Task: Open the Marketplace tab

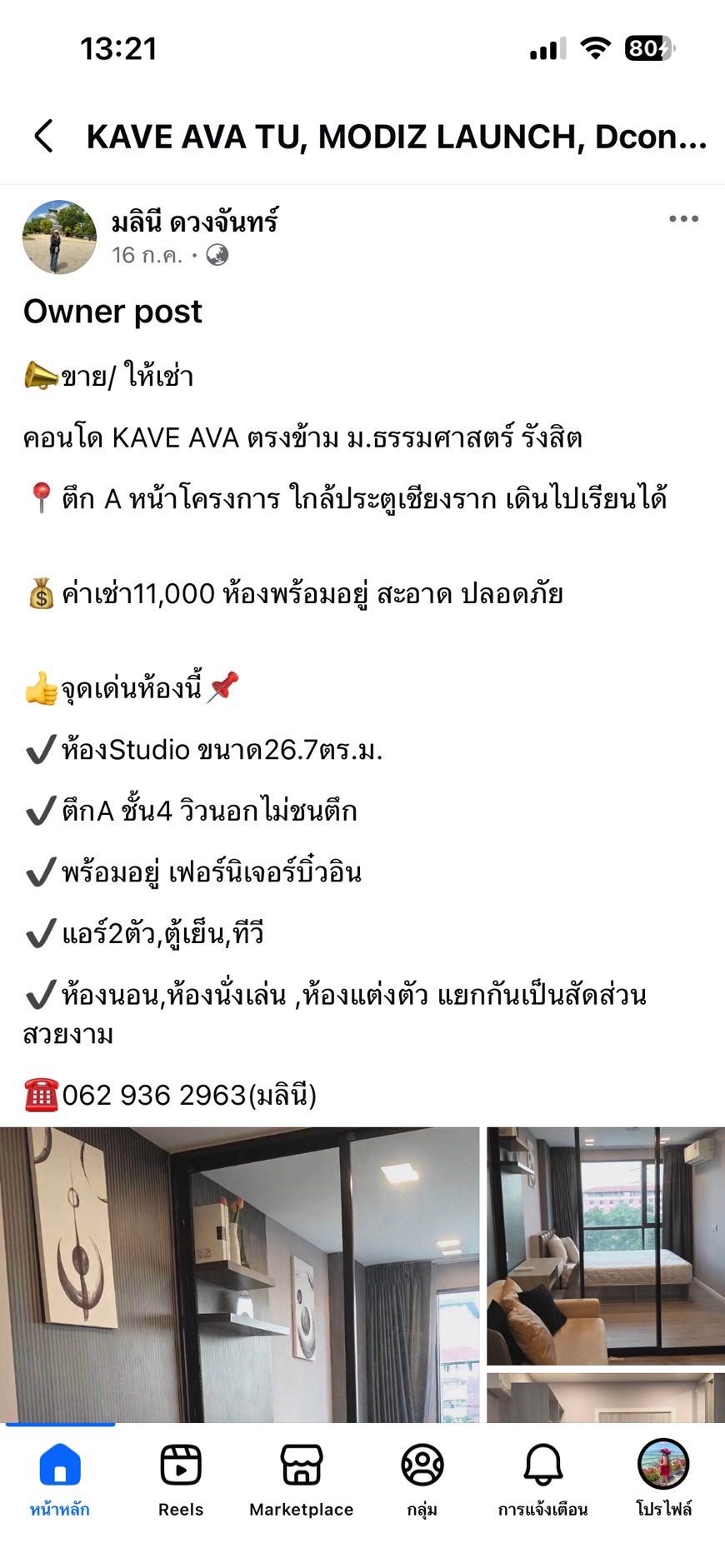Action: pos(302,1481)
